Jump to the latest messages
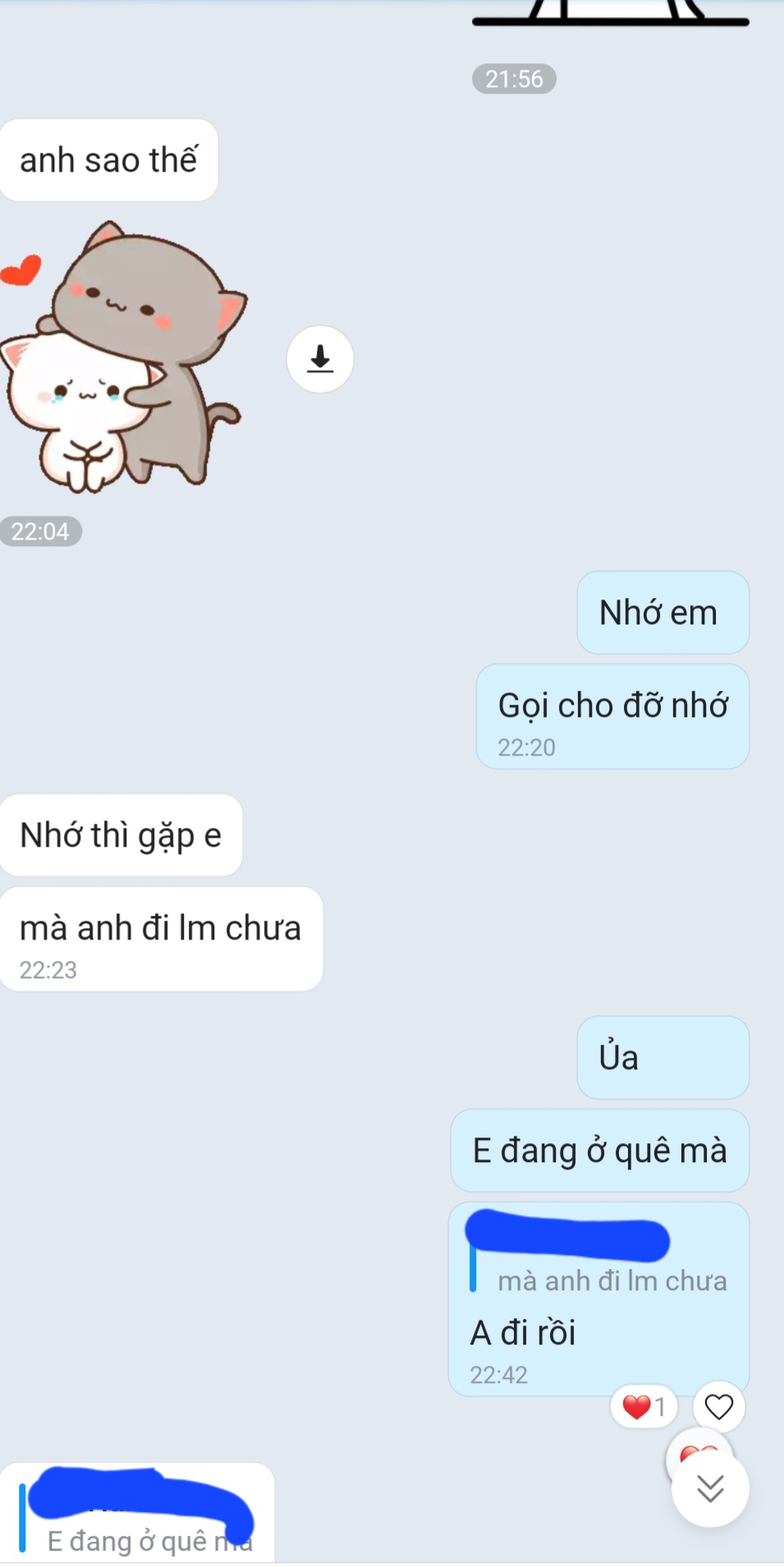784x1567 pixels. pyautogui.click(x=710, y=1488)
